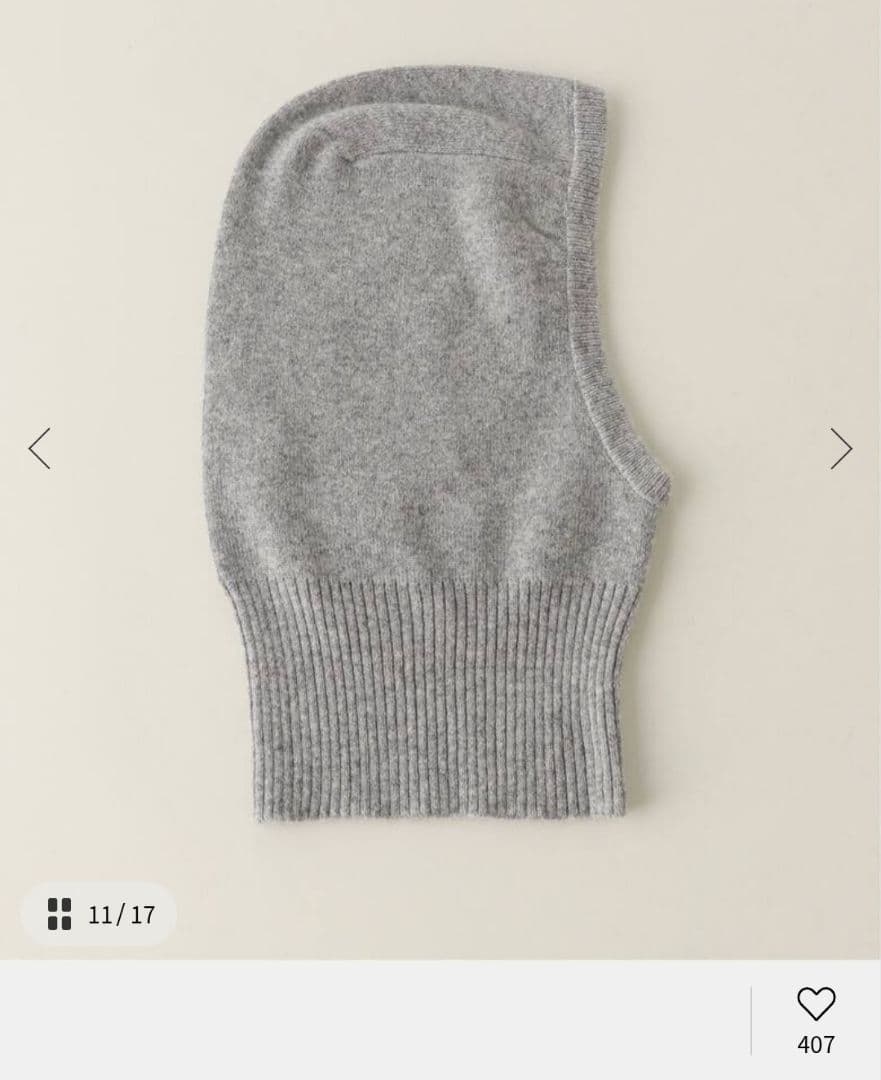This screenshot has height=1080, width=881.
Task: Go to the next product image
Action: pyautogui.click(x=841, y=448)
